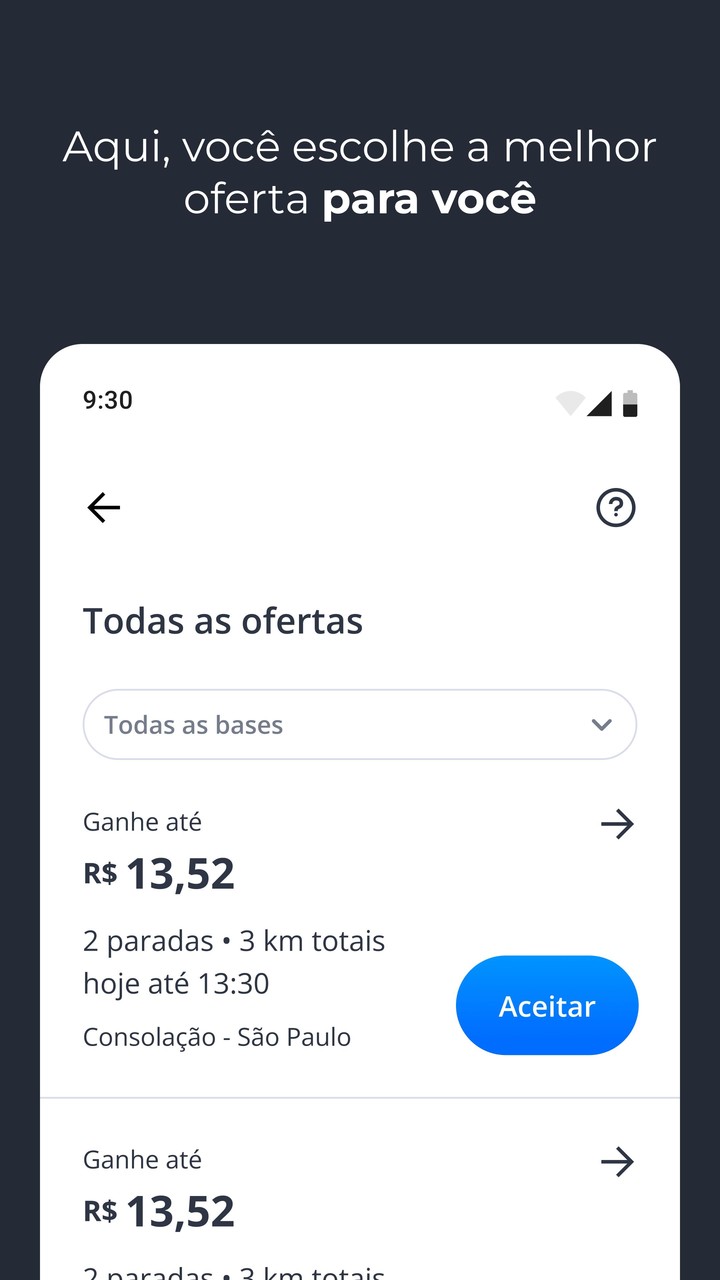Tap the cellular signal icon
Image resolution: width=720 pixels, height=1280 pixels.
click(x=601, y=400)
